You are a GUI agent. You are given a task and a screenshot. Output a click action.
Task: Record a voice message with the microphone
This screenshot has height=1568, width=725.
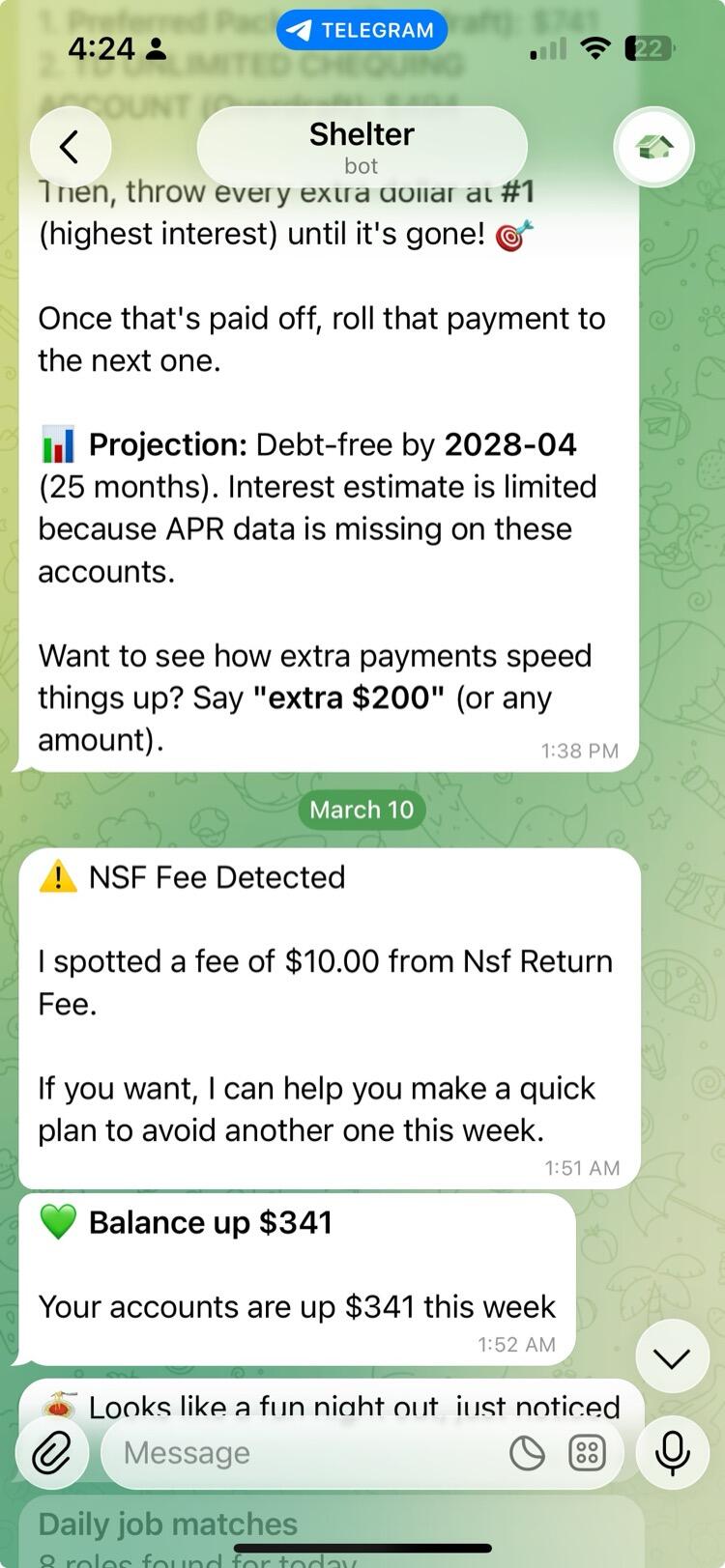click(672, 1452)
